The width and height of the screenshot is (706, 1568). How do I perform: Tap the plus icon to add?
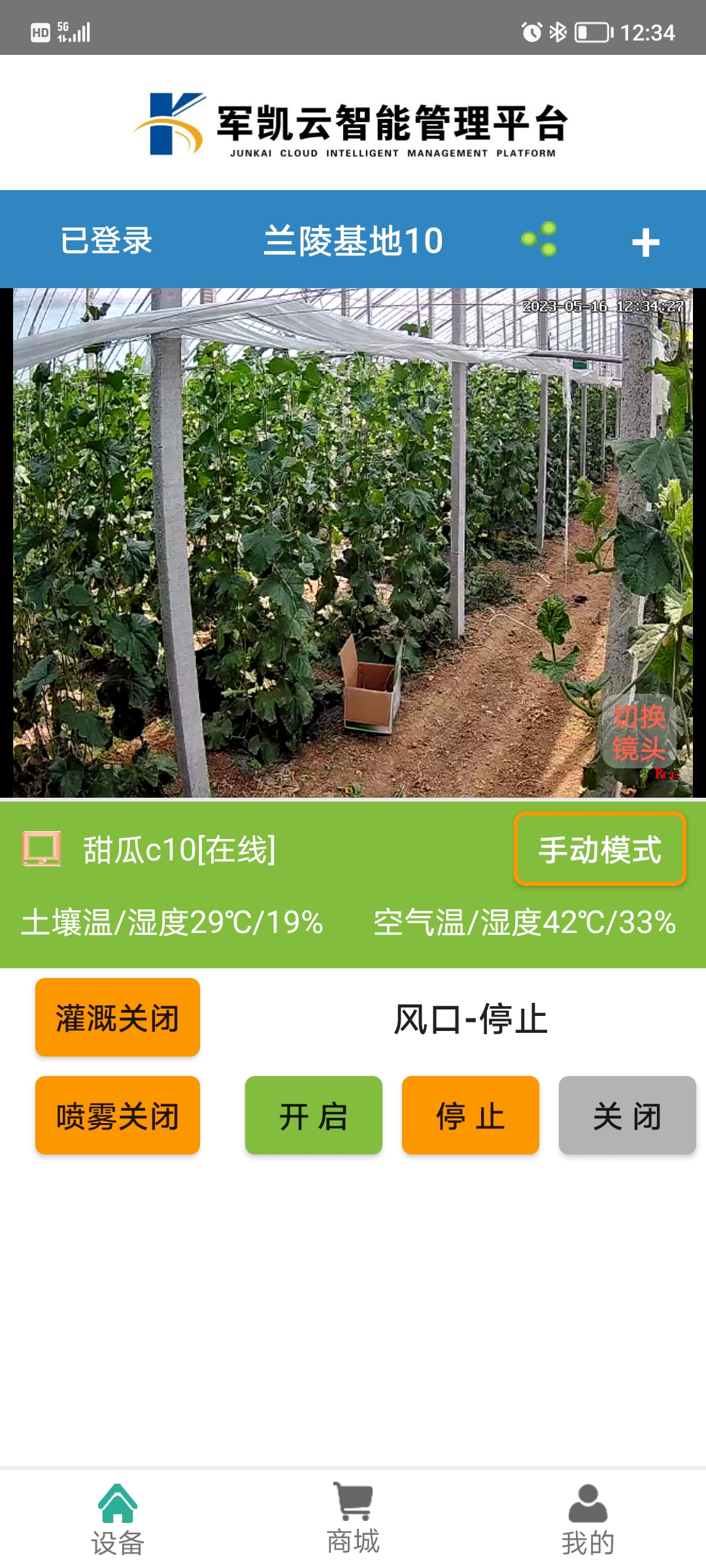click(x=645, y=242)
